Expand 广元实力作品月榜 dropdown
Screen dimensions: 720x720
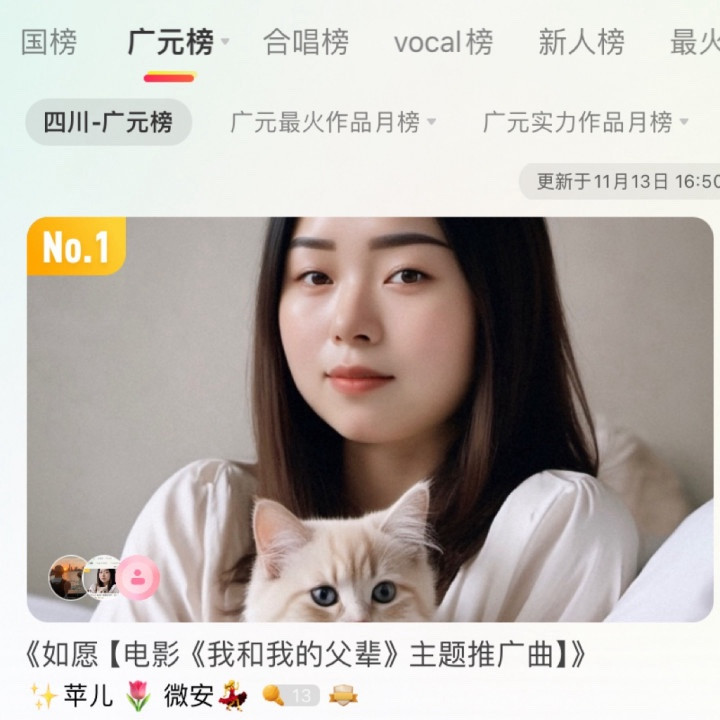pos(586,122)
